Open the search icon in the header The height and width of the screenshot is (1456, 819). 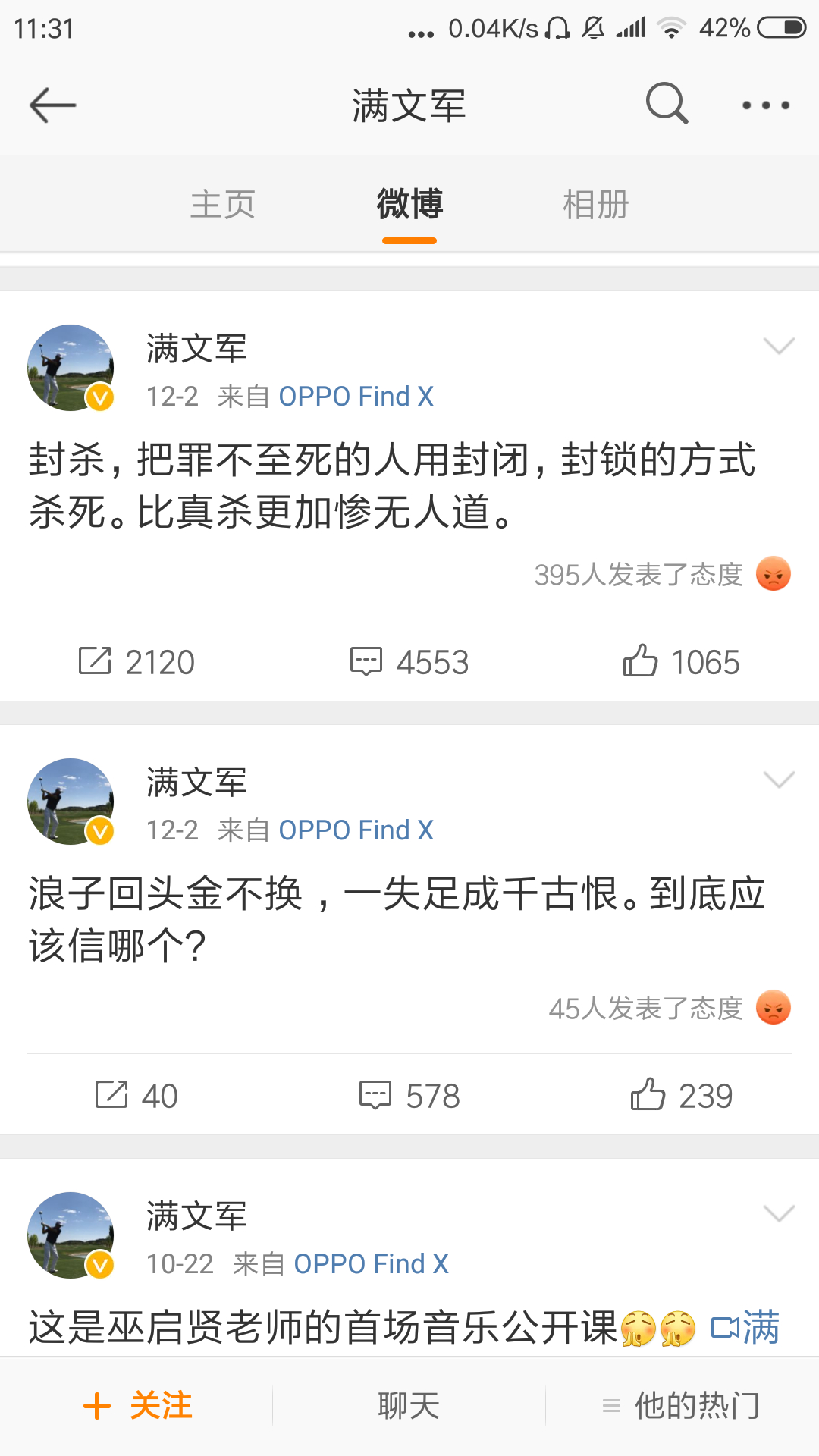coord(667,103)
